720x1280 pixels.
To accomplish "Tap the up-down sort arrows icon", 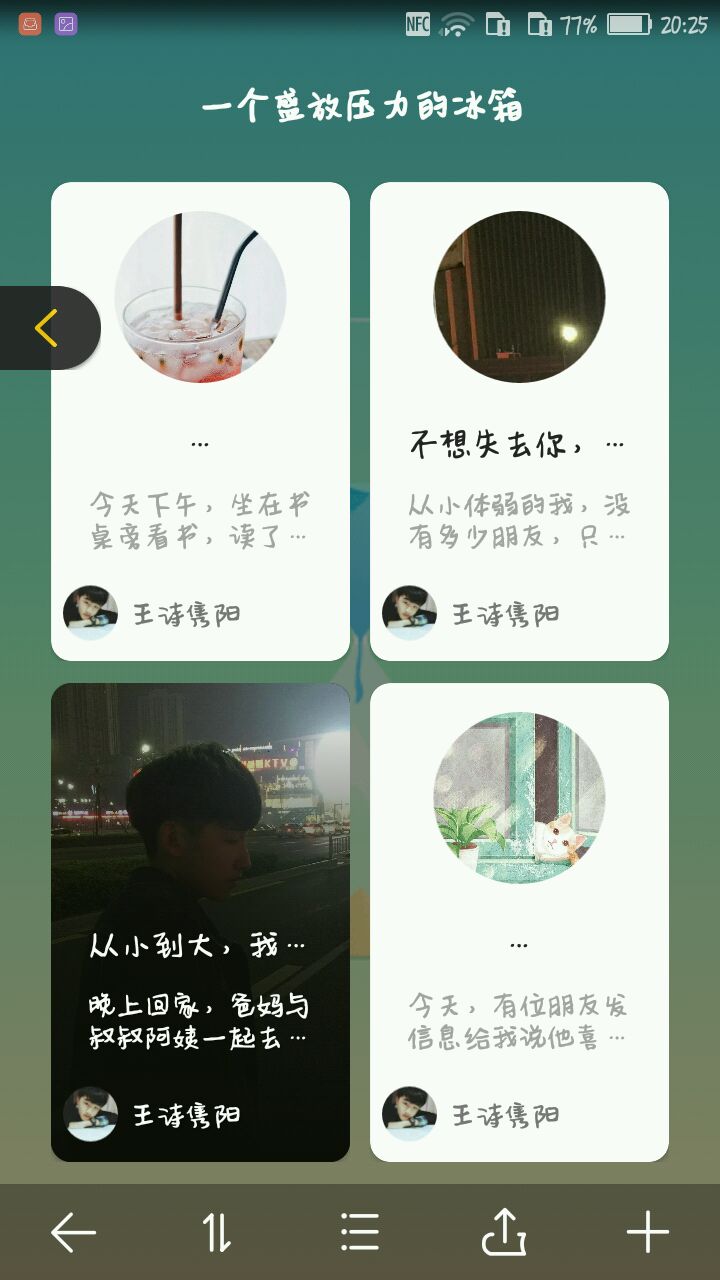I will pyautogui.click(x=217, y=1232).
